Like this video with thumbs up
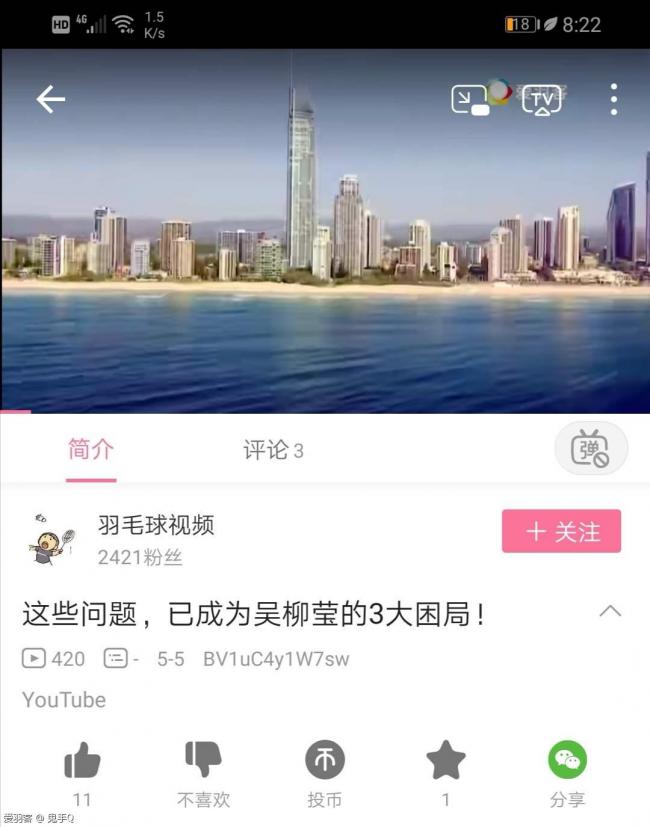 (x=82, y=764)
